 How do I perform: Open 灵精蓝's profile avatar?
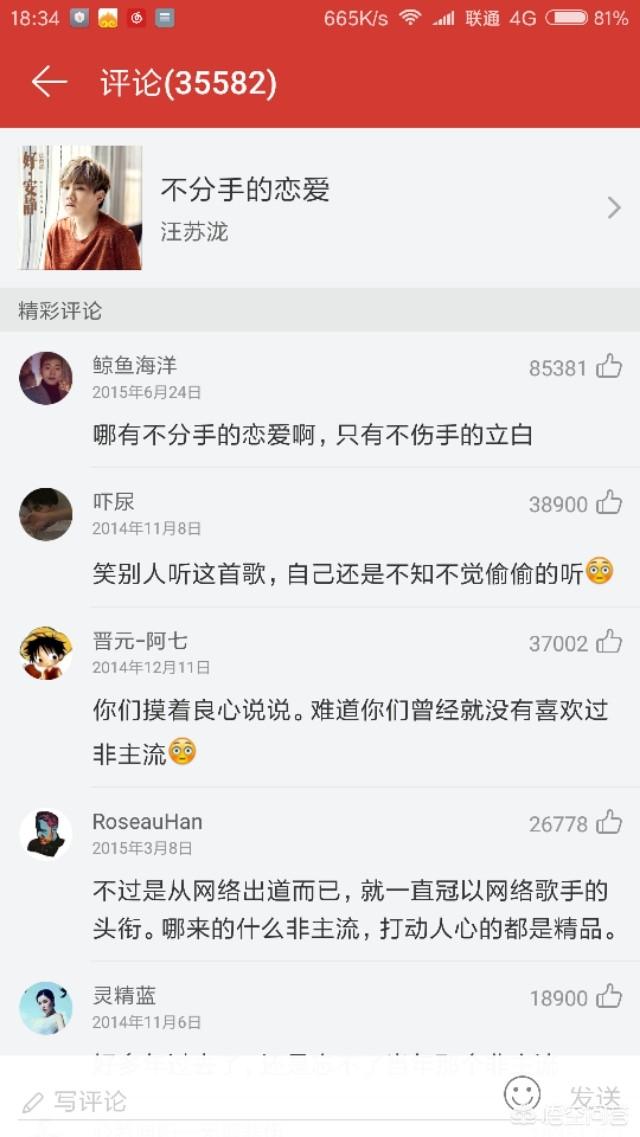(46, 1007)
